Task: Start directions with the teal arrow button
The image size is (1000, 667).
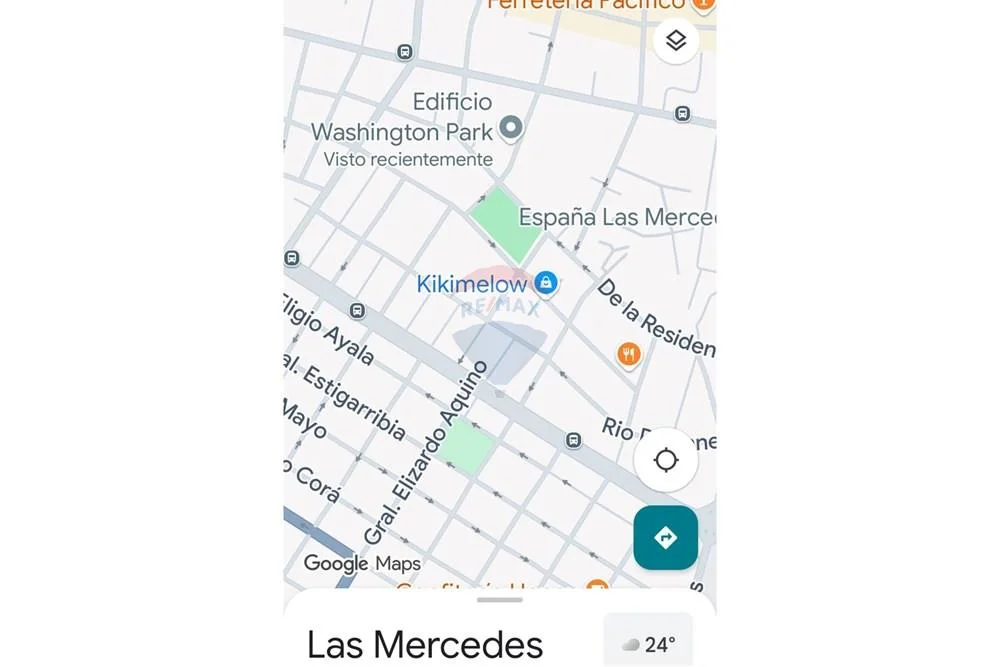Action: click(665, 538)
